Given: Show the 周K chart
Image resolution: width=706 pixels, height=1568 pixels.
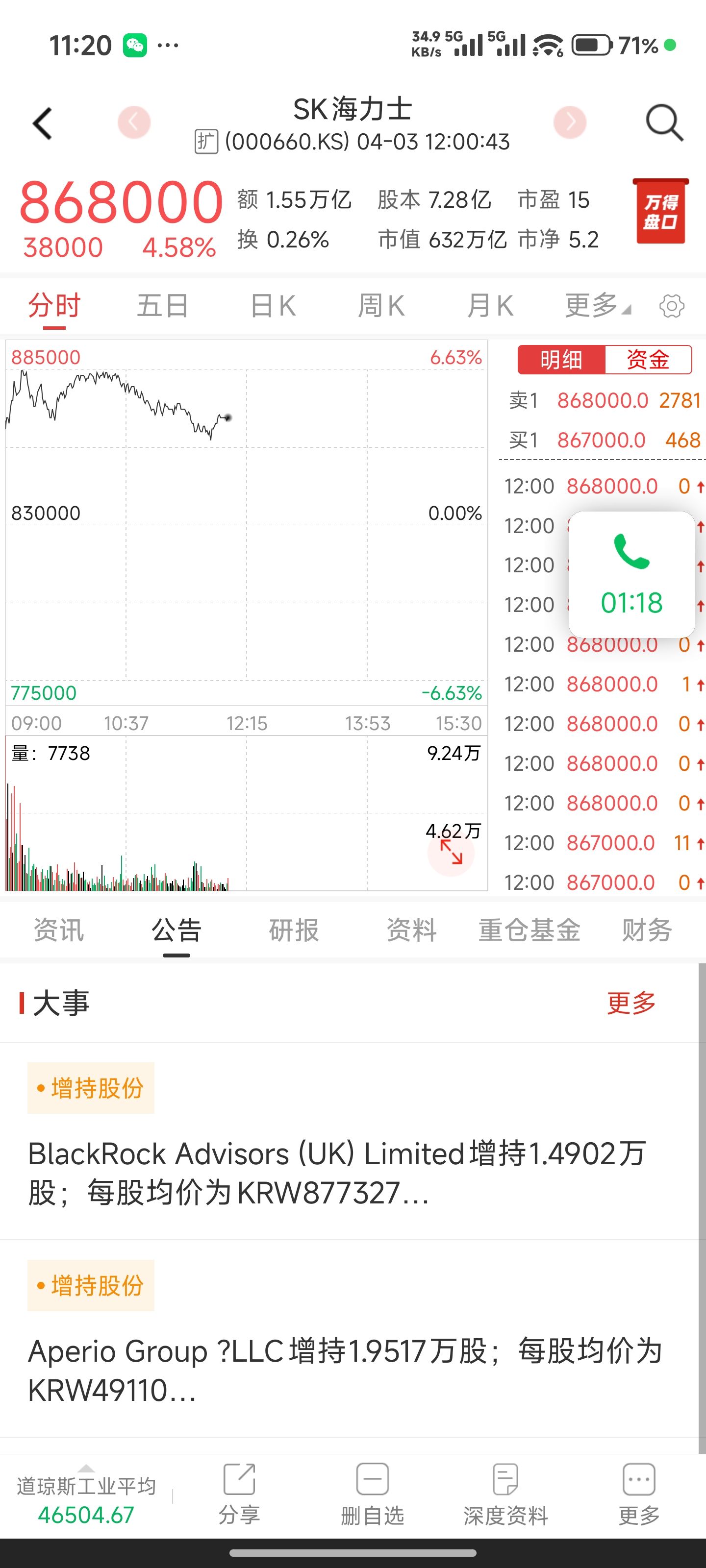Looking at the screenshot, I should [x=381, y=306].
